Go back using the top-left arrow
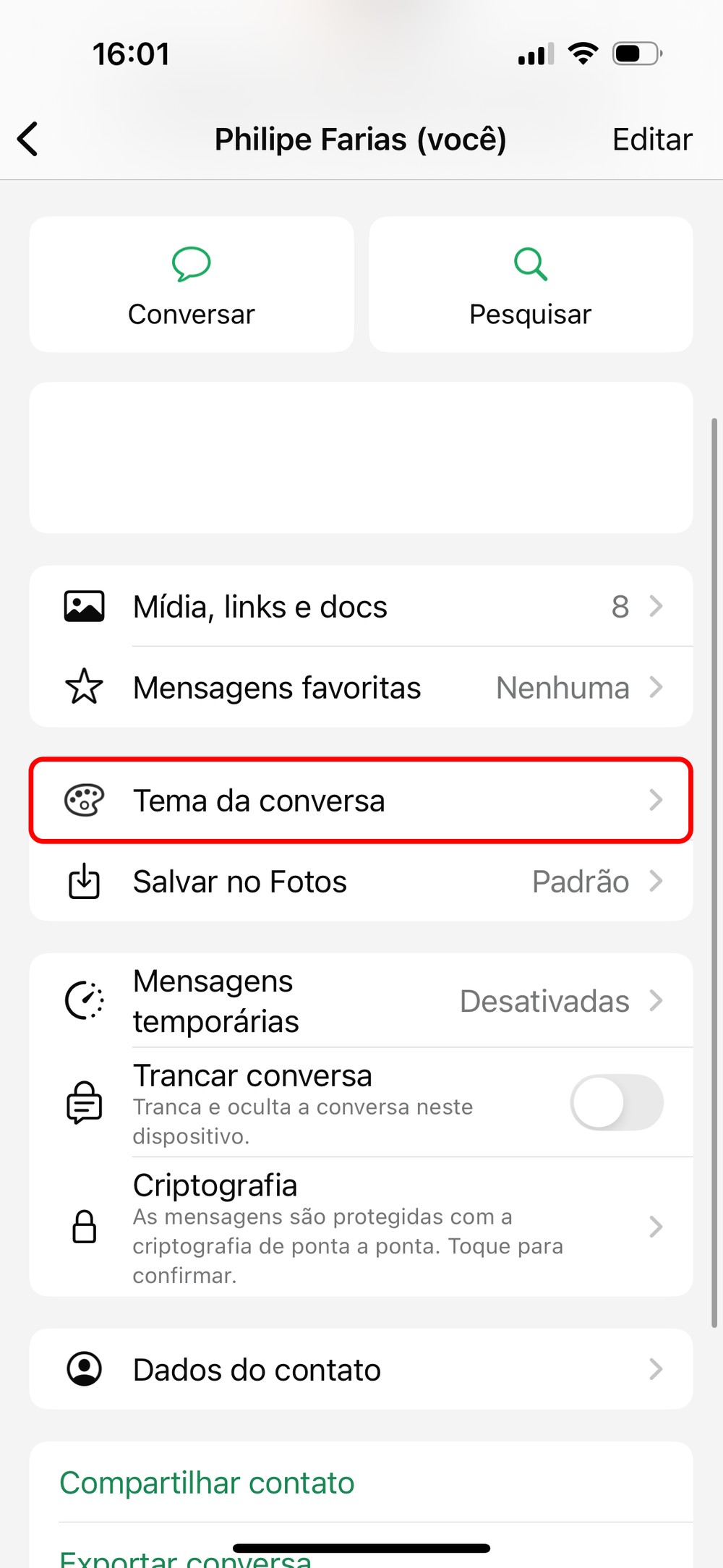Screen dimensions: 723x1568 click(x=27, y=139)
